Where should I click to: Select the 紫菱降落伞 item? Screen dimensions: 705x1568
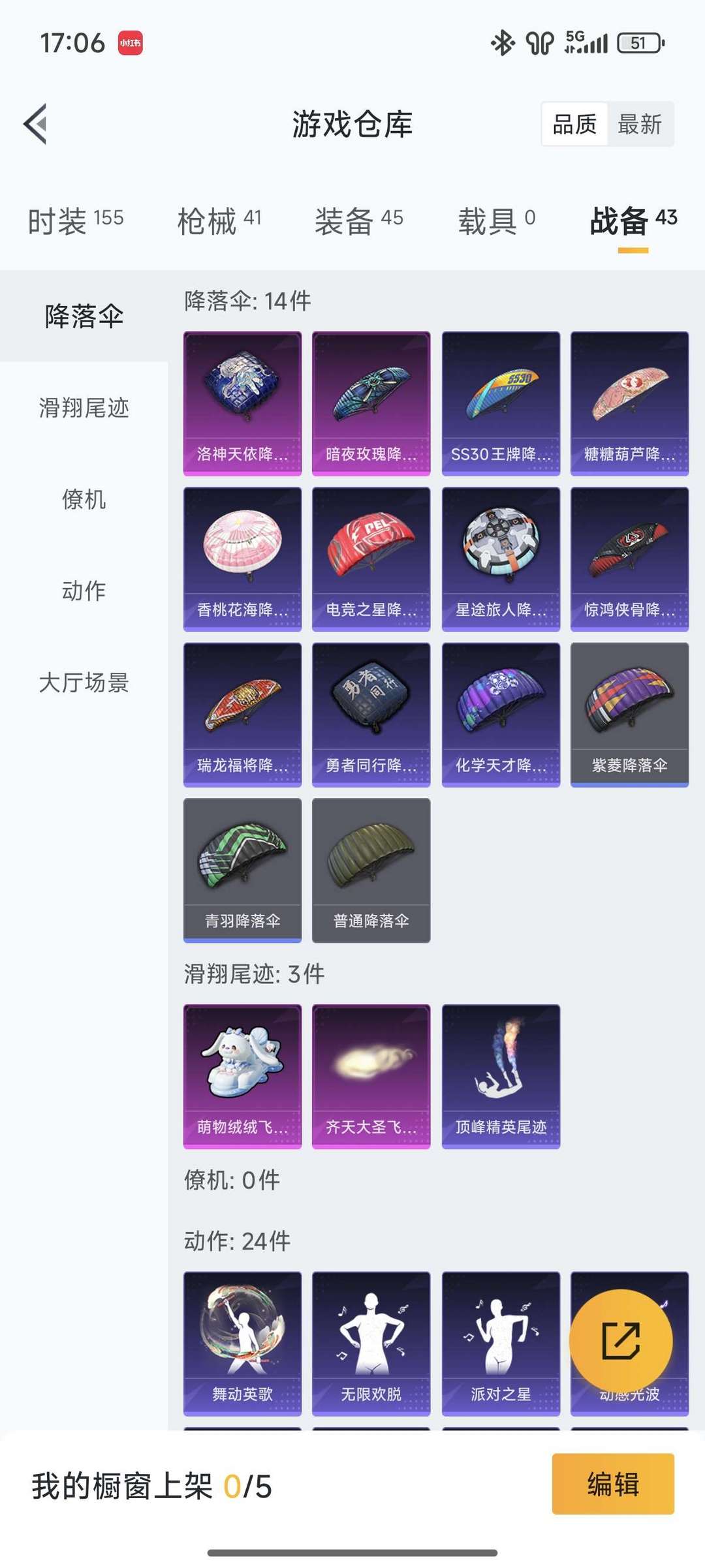(x=629, y=715)
